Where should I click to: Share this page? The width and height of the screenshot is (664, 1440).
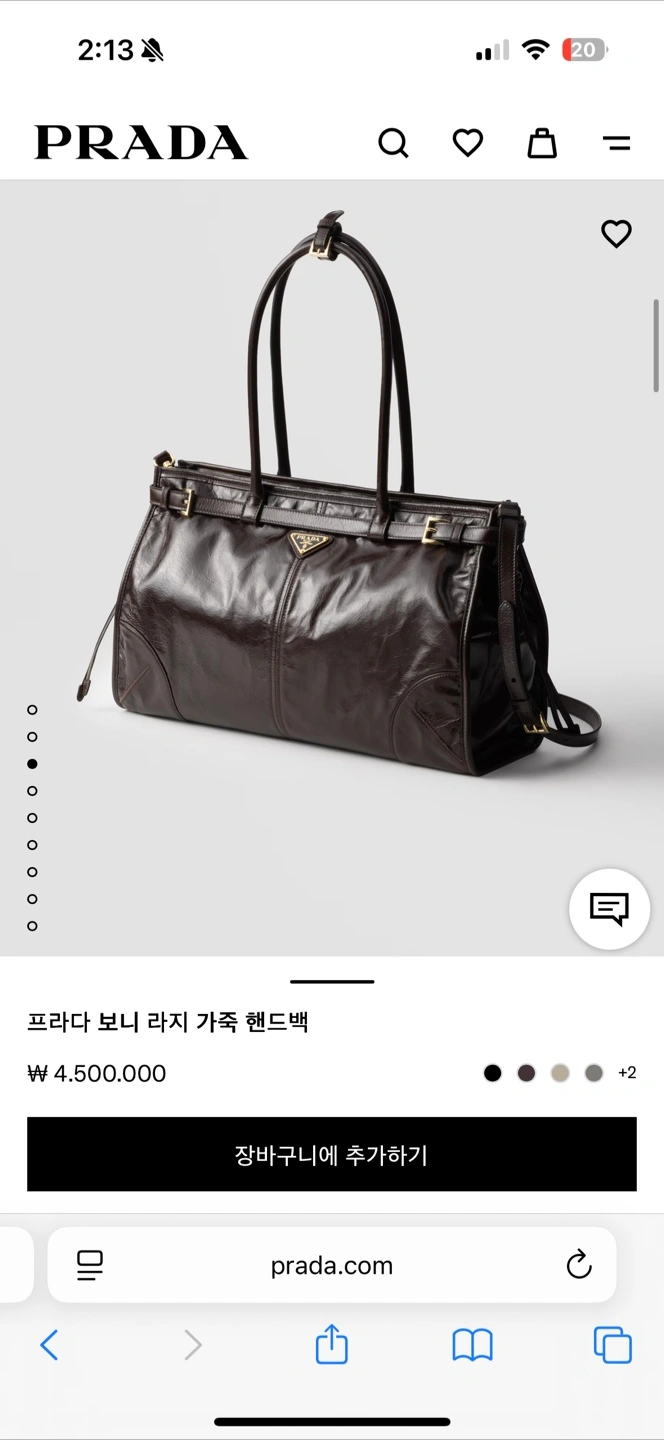point(332,1343)
